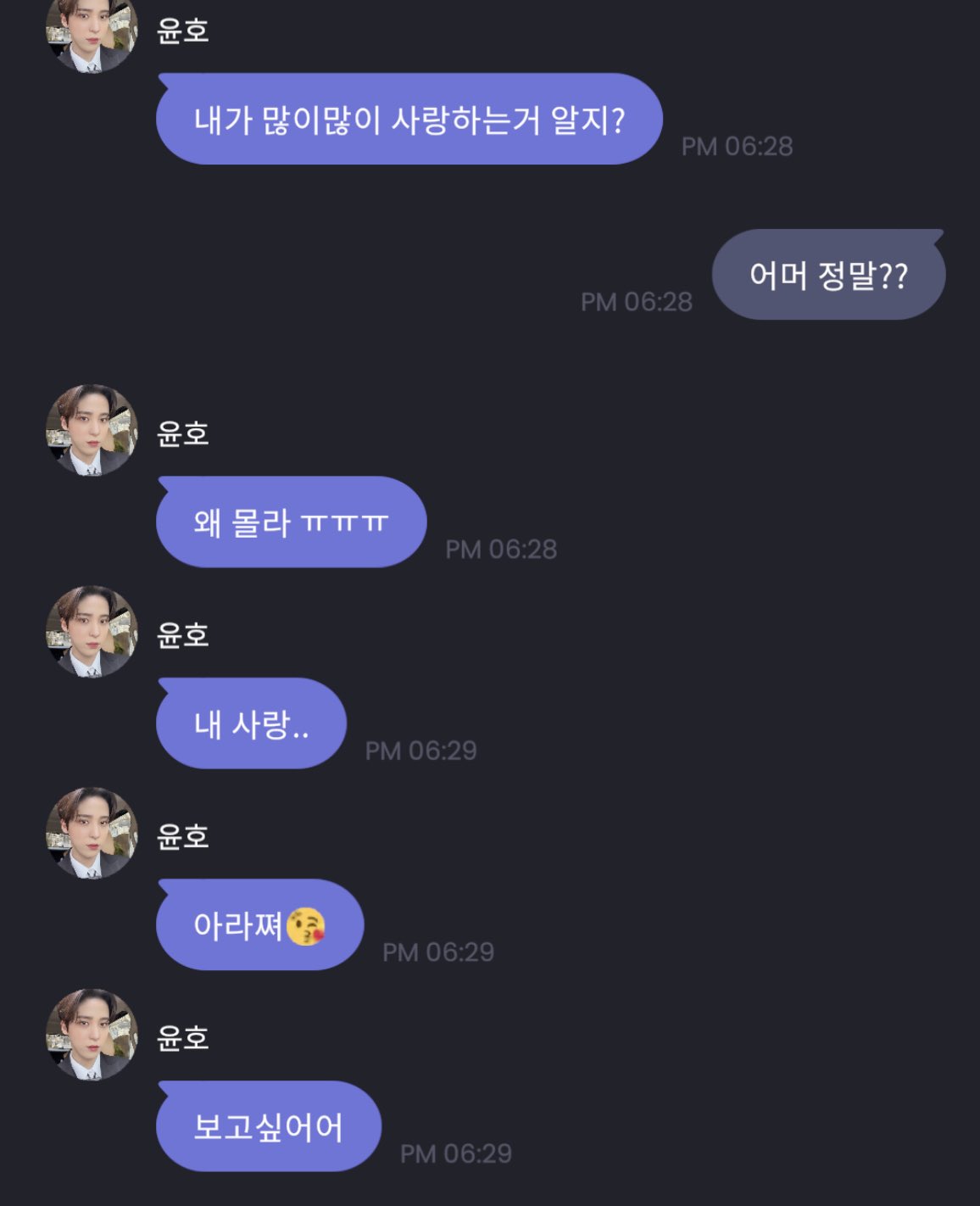The height and width of the screenshot is (1206, 980).
Task: Click the '어머 정말??' reply bubble
Action: (828, 274)
